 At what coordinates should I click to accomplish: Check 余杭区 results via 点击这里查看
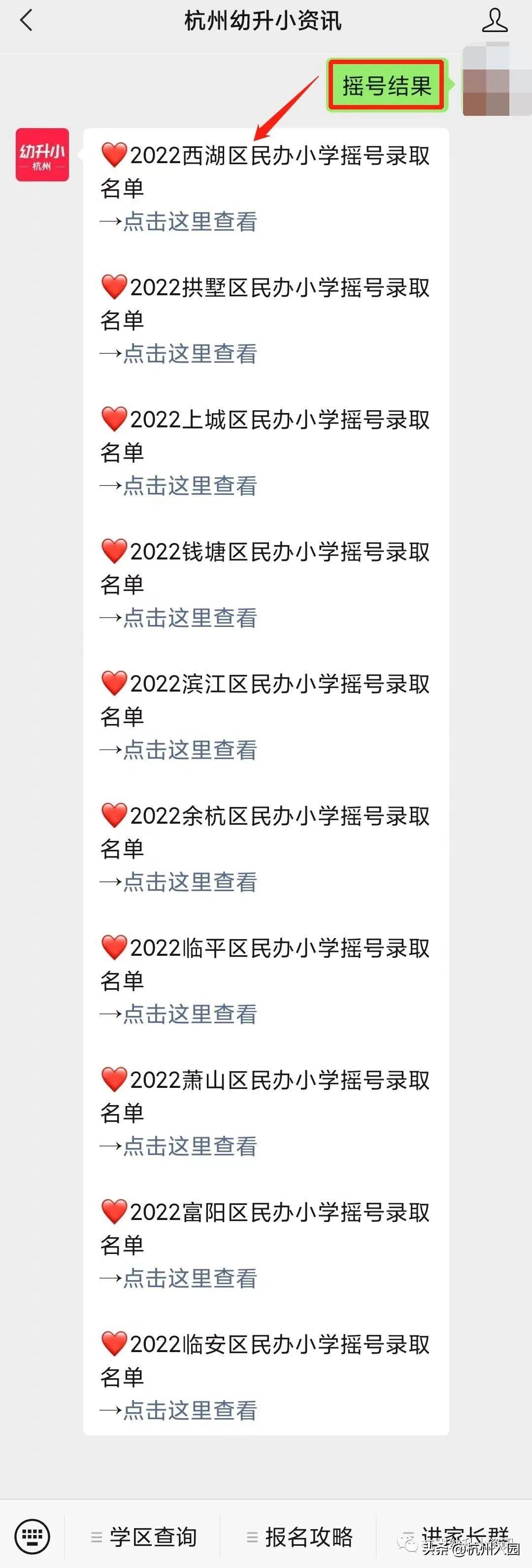[x=190, y=882]
